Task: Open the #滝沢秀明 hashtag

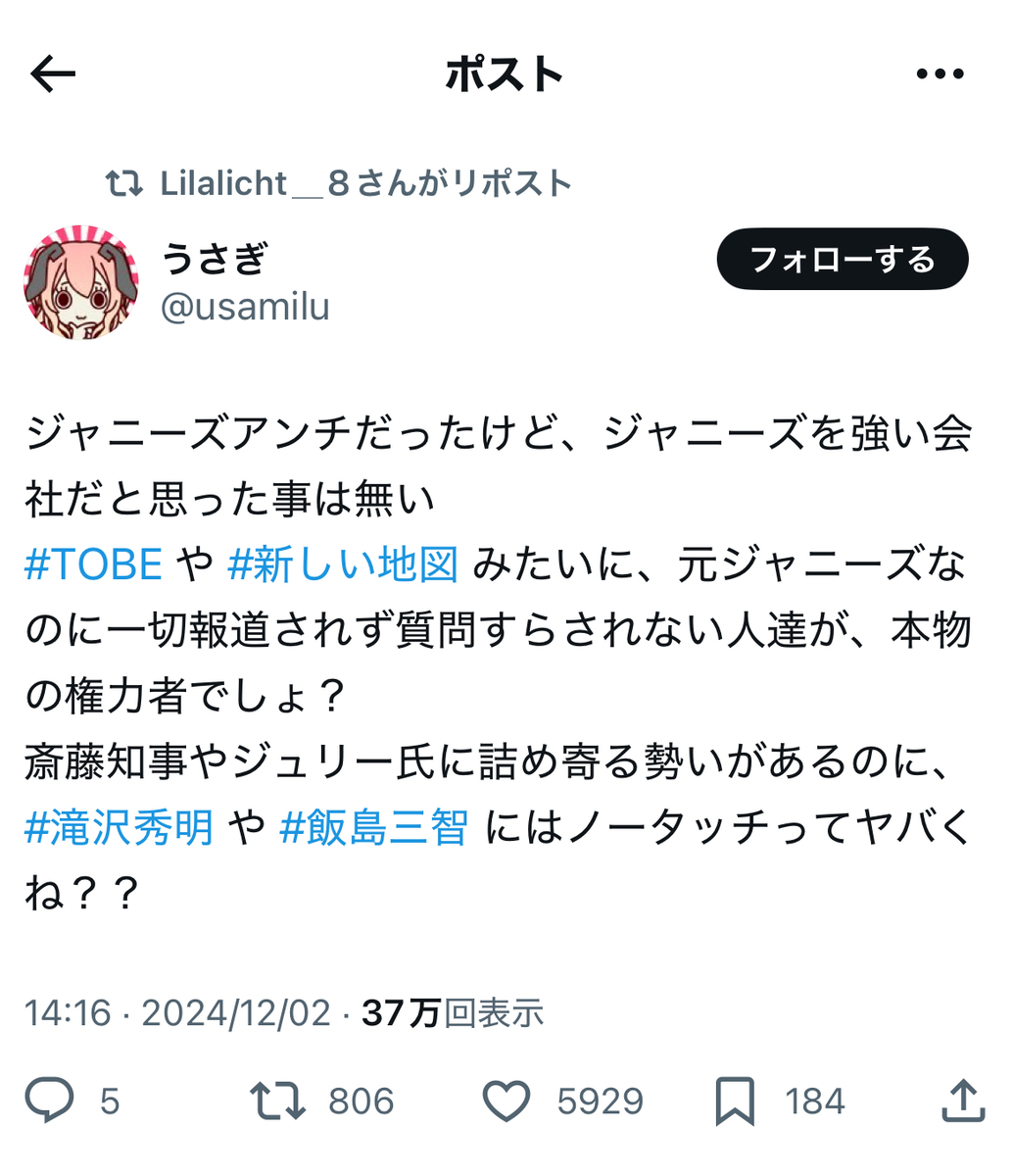Action: pyautogui.click(x=120, y=828)
